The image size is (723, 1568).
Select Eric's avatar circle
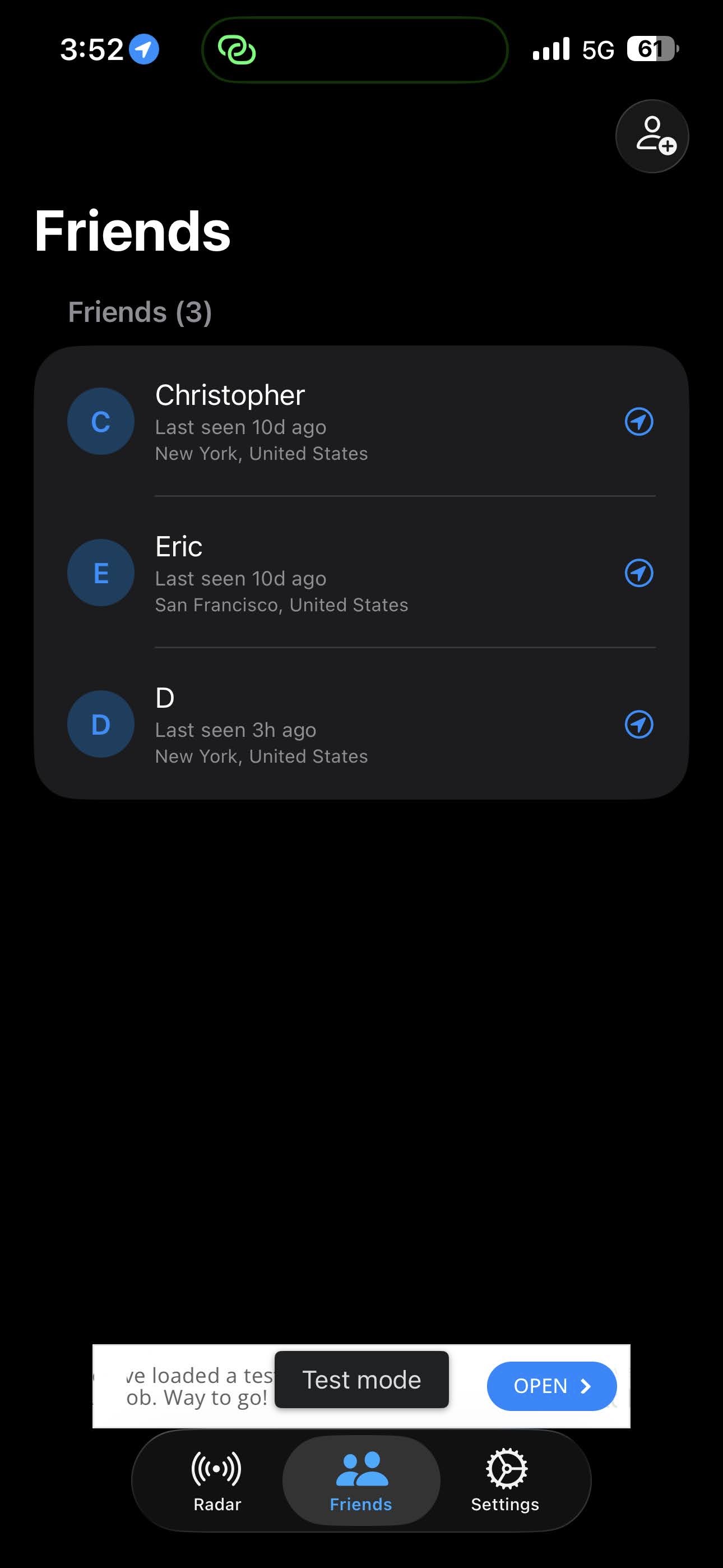[100, 573]
